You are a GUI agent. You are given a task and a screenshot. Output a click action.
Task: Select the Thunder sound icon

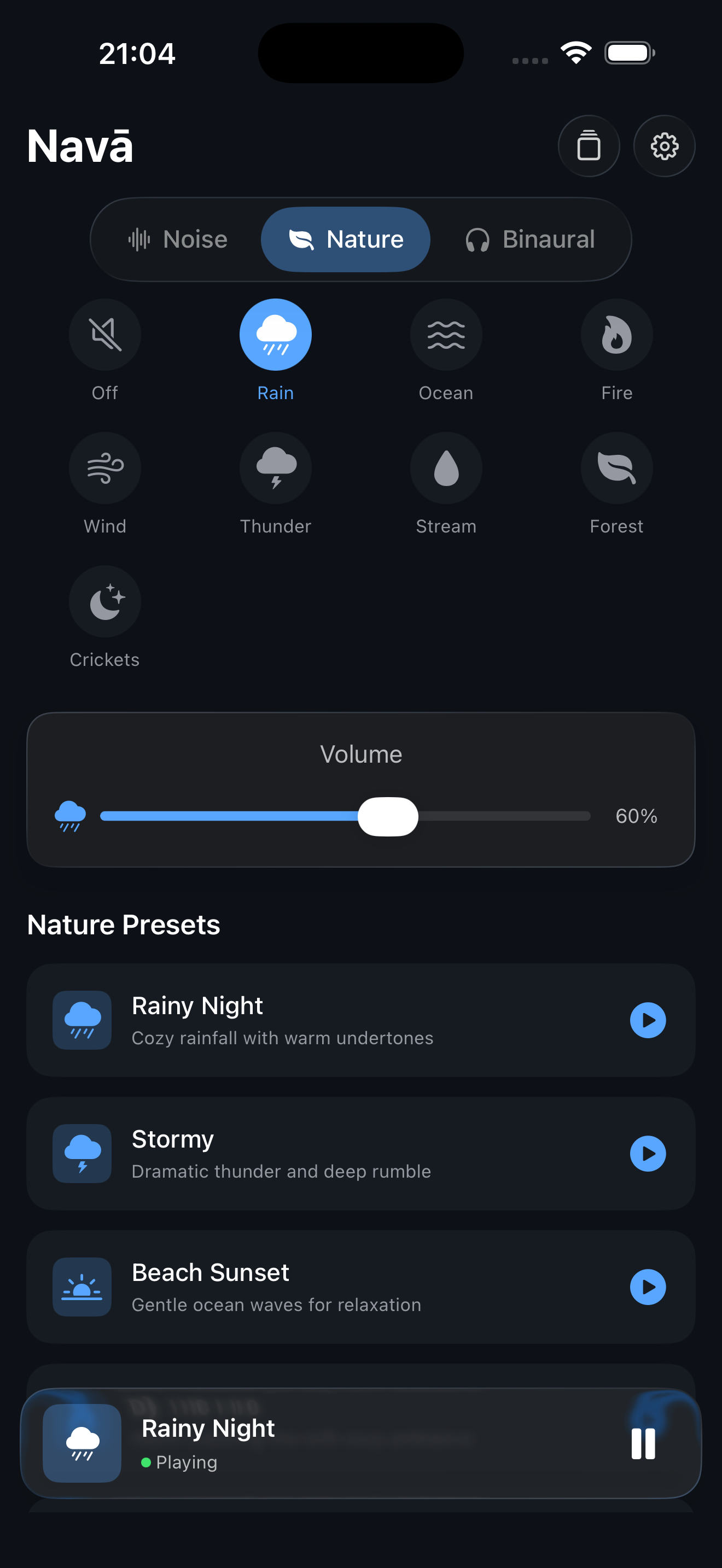point(275,467)
